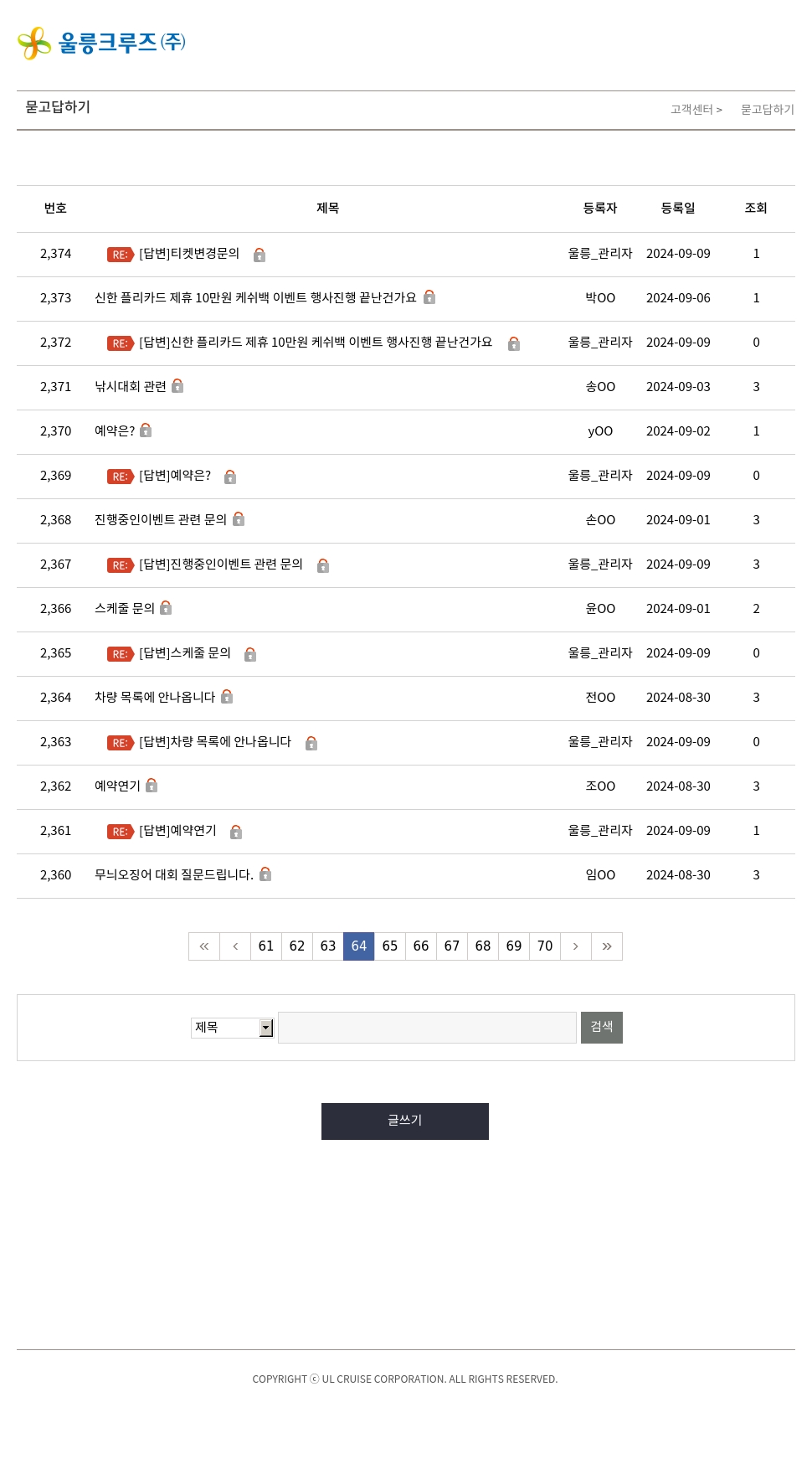Open the 진행중인이벤트 관련 문의 question
812x1459 pixels.
[161, 520]
